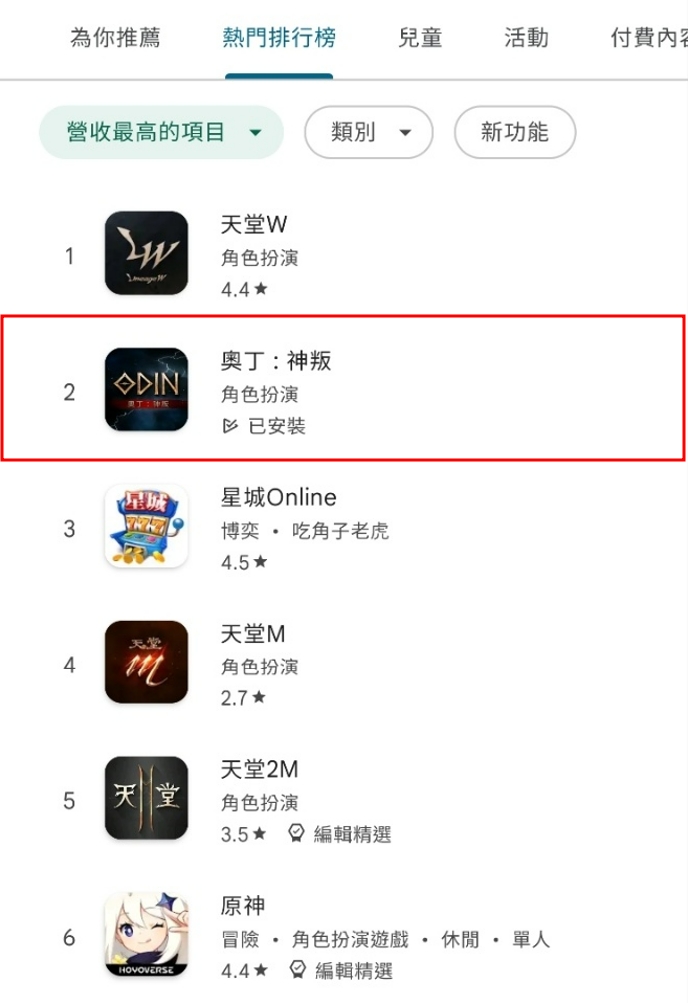
Task: Toggle the 新功能 filter chip
Action: (514, 132)
